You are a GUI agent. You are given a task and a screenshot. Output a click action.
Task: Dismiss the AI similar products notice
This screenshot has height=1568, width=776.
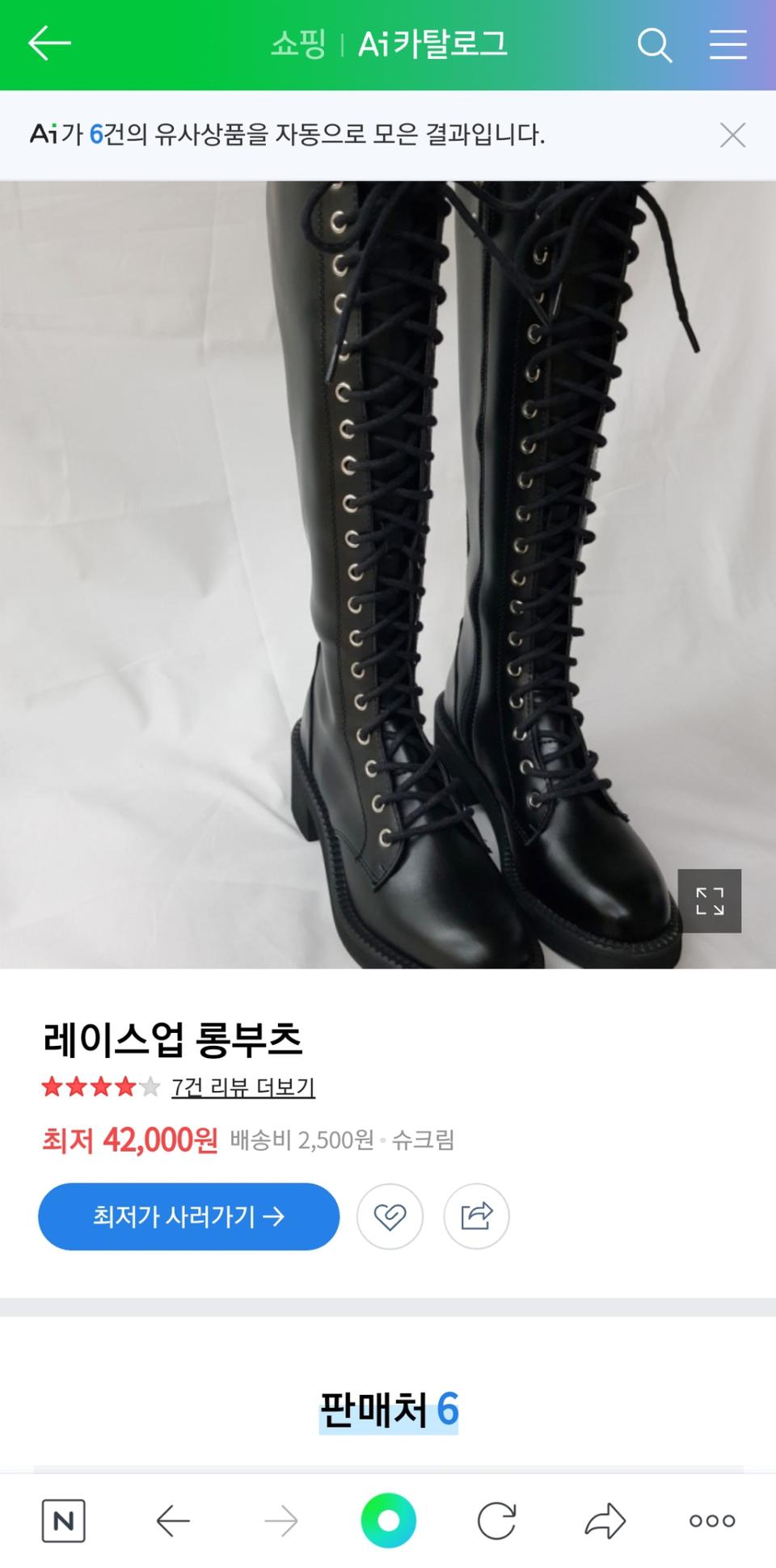pyautogui.click(x=733, y=135)
